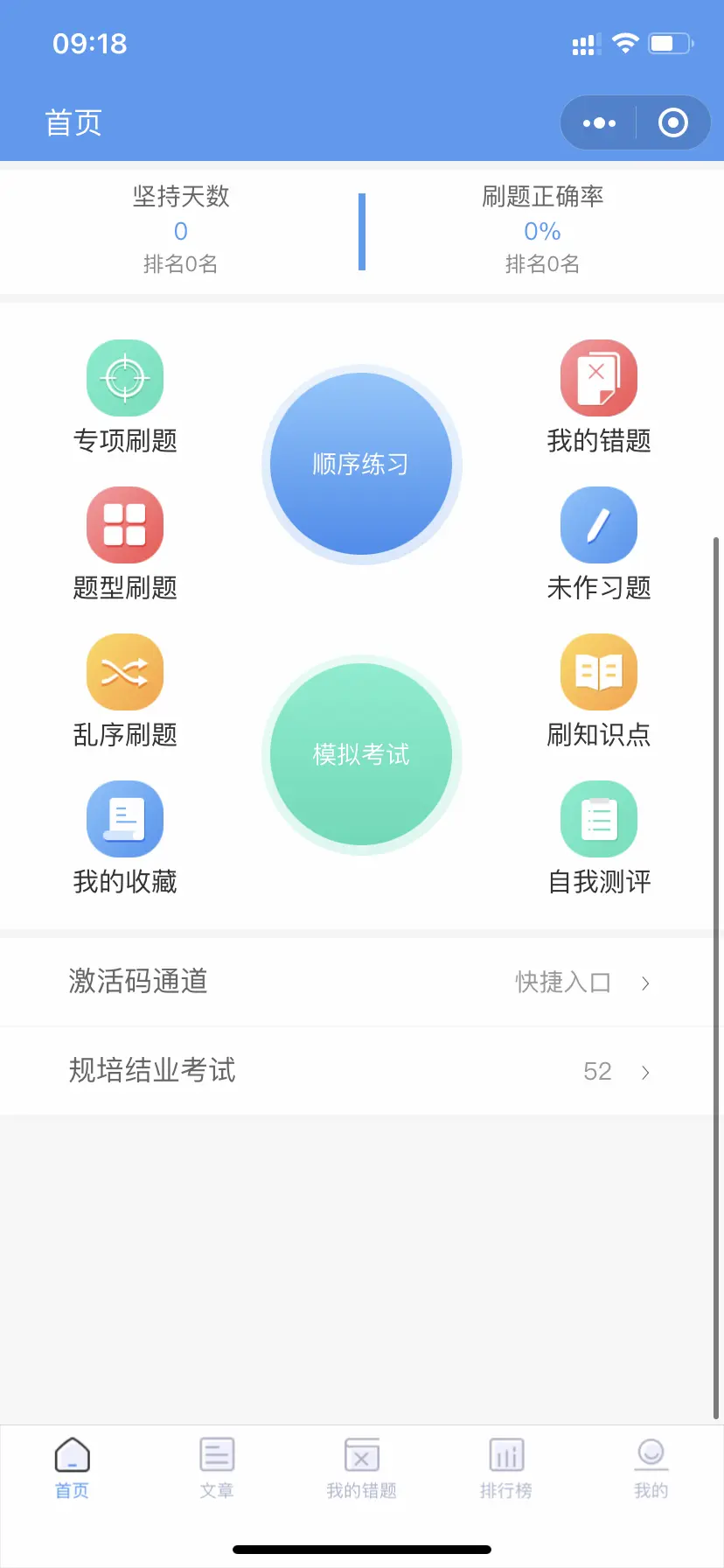Open the 我的错题 wrong-answers icon

pyautogui.click(x=599, y=378)
